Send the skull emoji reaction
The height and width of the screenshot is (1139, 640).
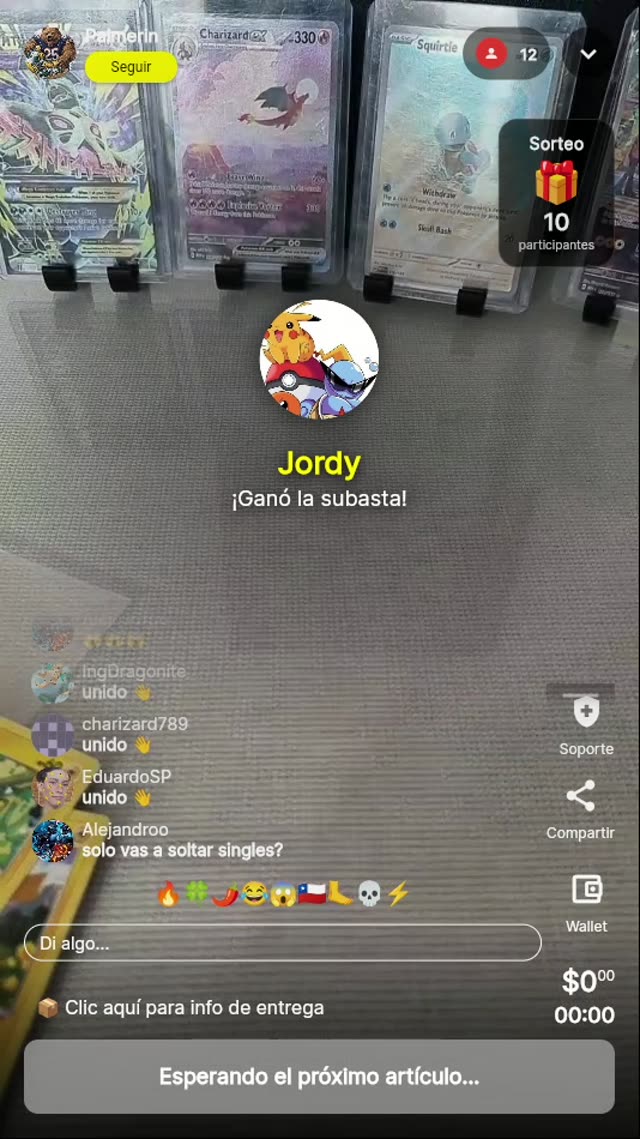369,894
